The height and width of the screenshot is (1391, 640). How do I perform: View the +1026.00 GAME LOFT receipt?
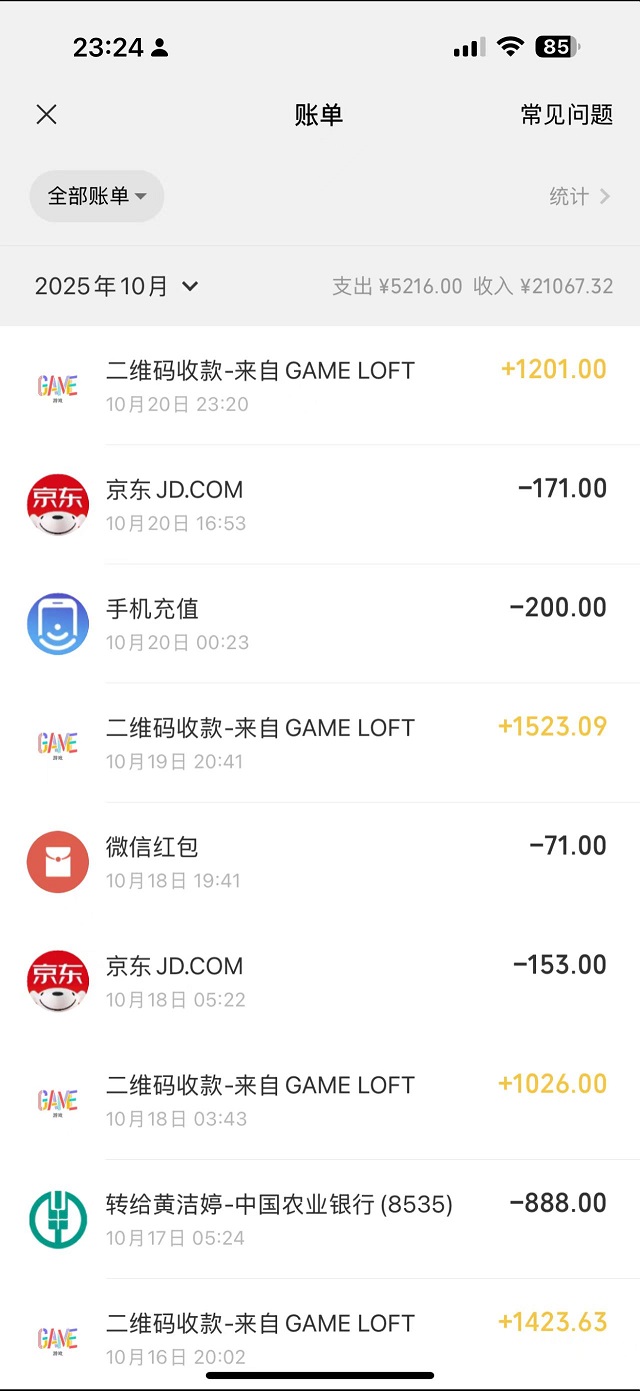pyautogui.click(x=320, y=1100)
